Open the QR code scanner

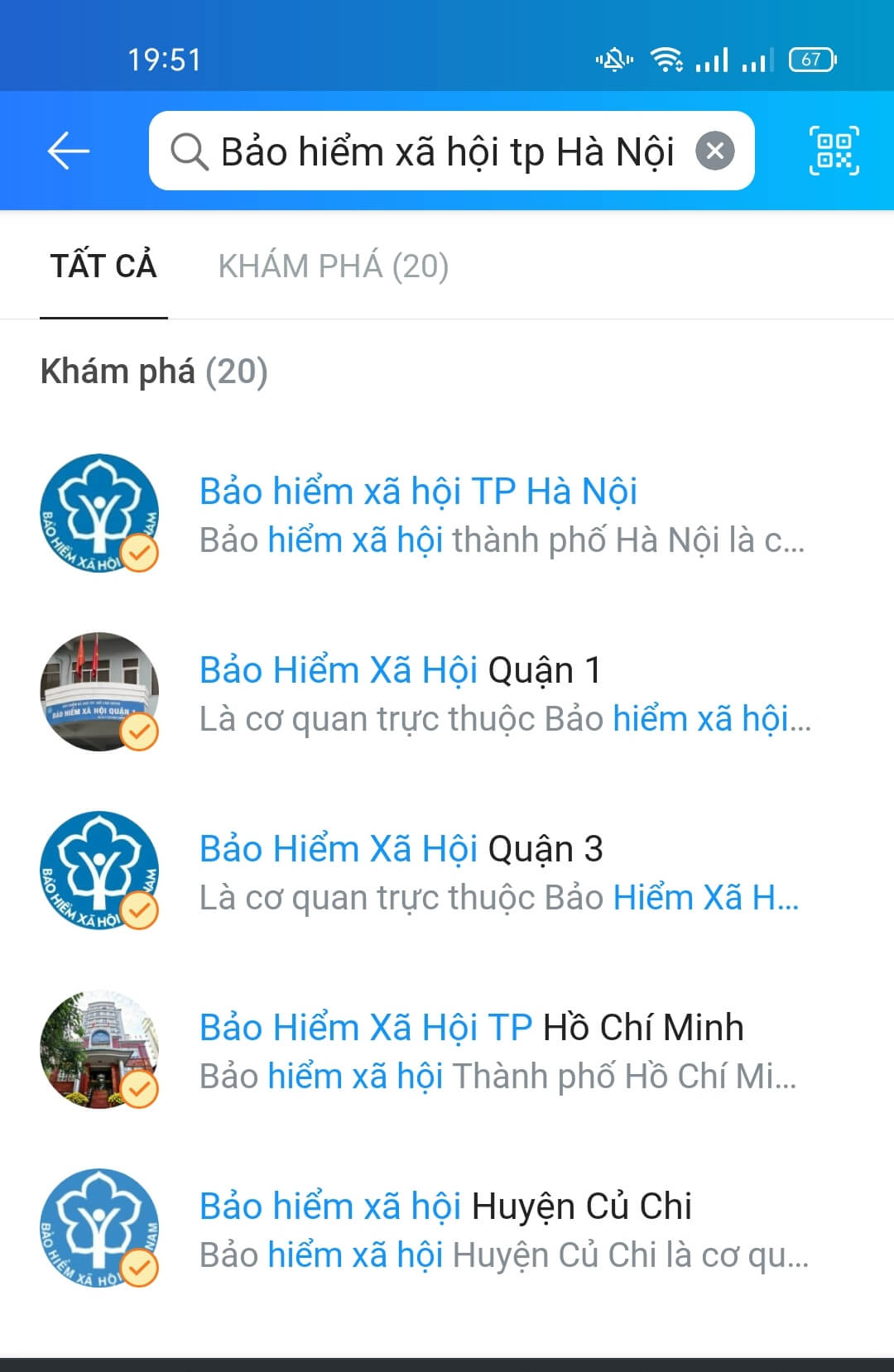(x=834, y=151)
